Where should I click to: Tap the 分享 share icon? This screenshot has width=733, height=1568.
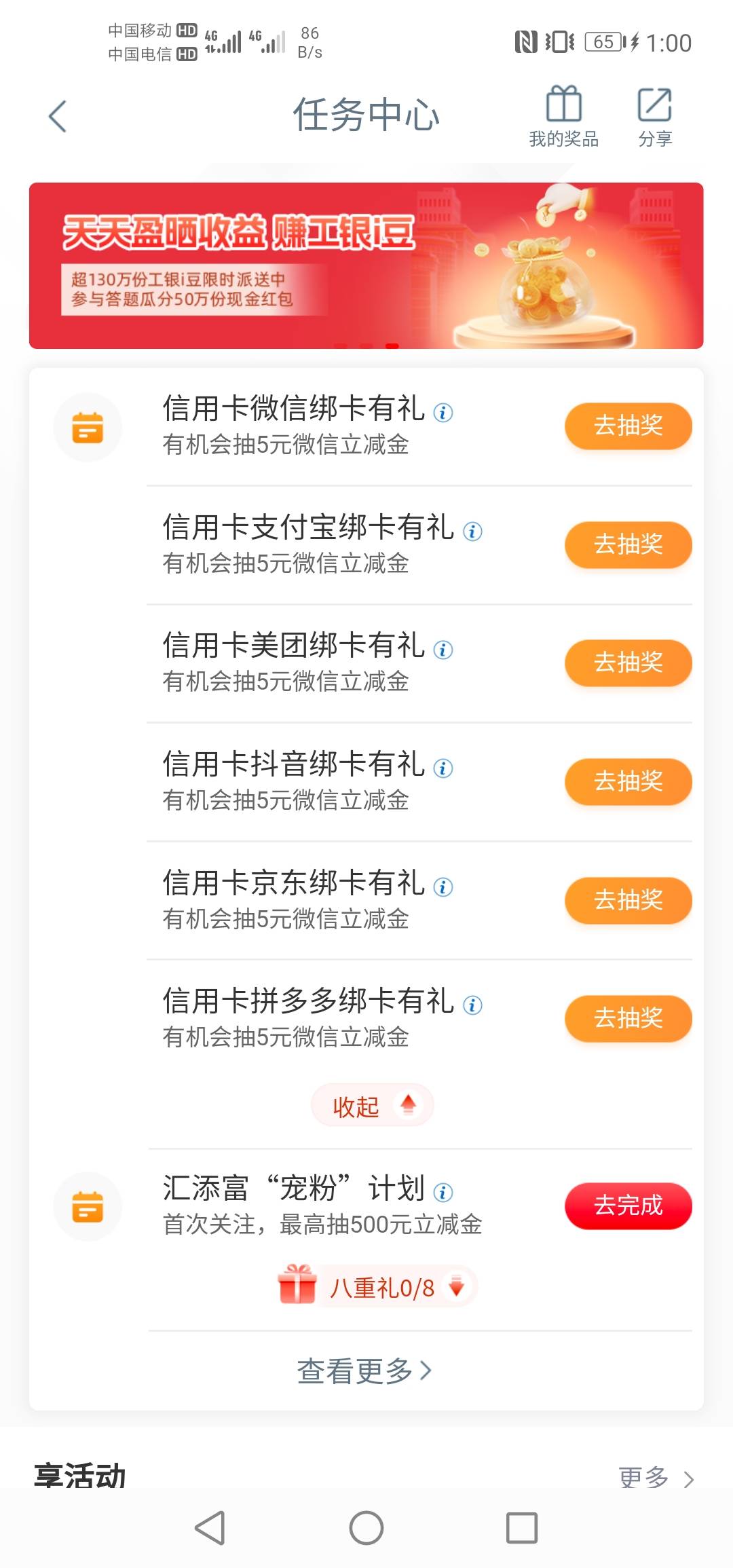tap(654, 117)
